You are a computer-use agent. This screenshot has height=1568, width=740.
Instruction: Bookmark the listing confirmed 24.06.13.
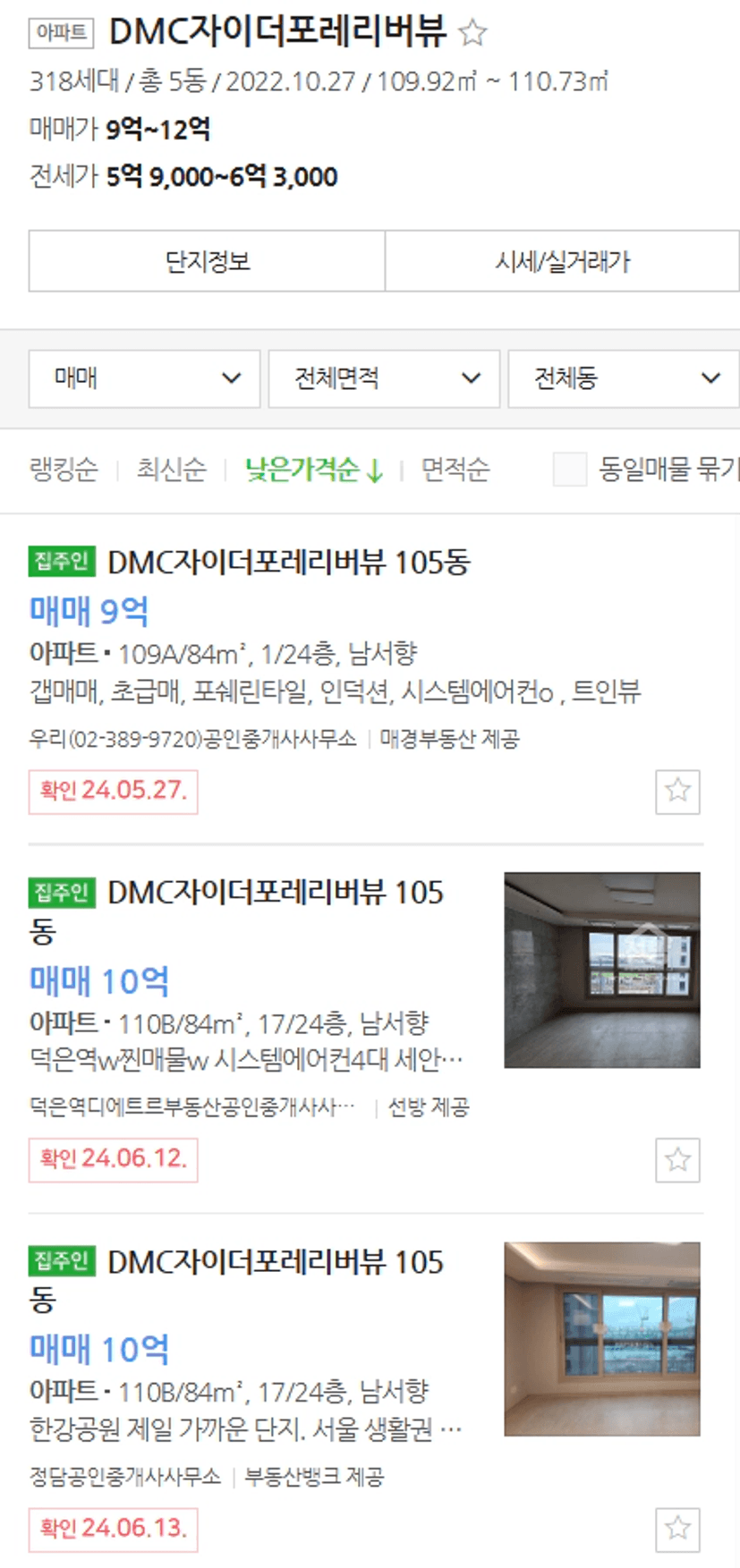click(677, 1529)
